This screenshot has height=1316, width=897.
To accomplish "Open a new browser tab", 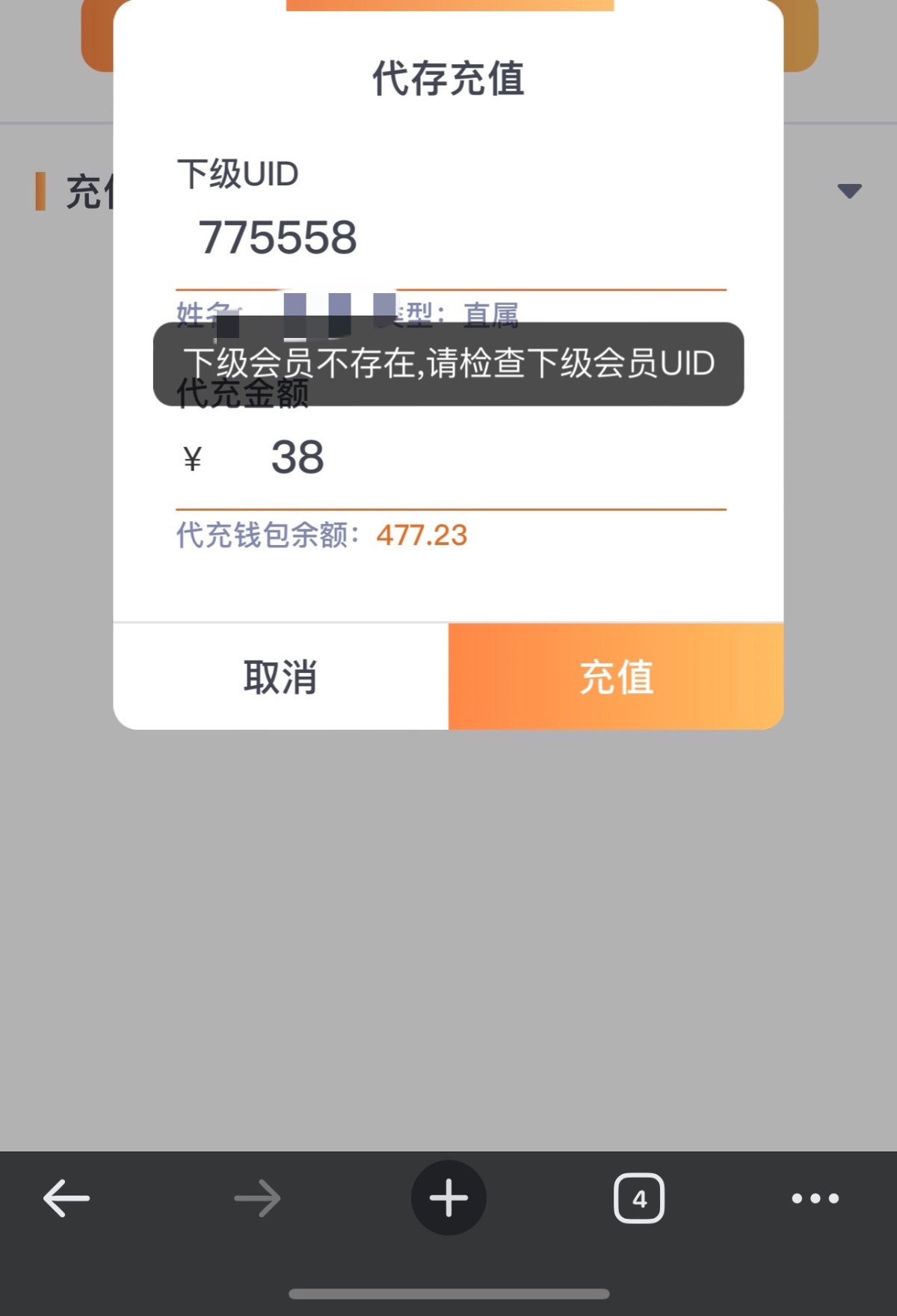I will coord(449,1198).
